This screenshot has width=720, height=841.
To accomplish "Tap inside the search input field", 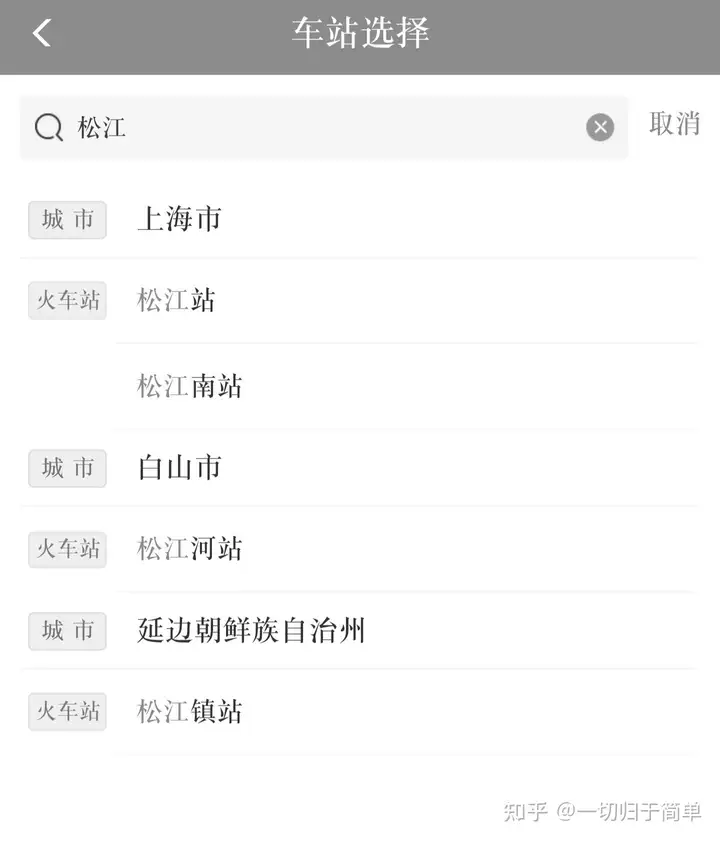I will [x=300, y=127].
